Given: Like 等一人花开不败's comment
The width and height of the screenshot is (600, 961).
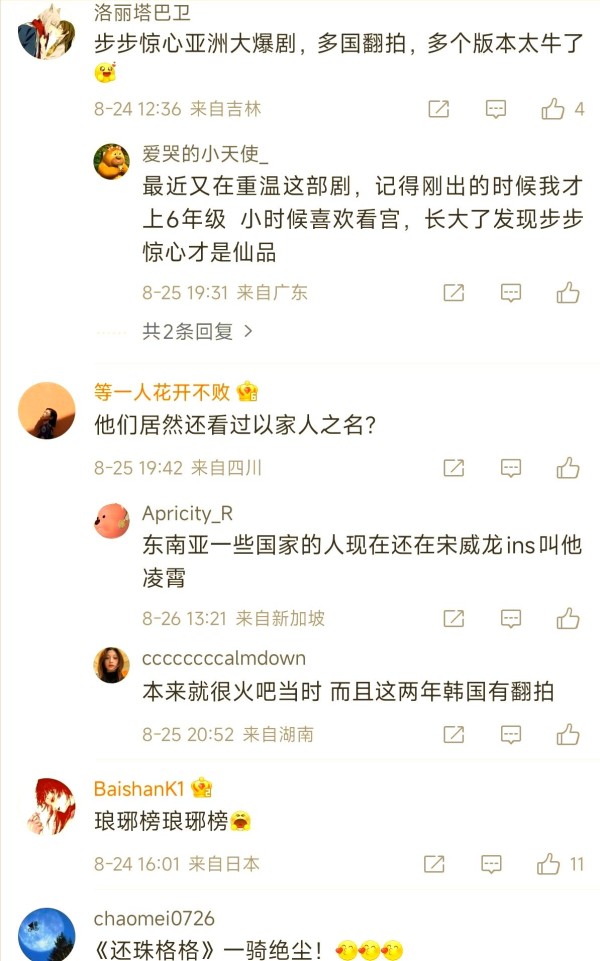Looking at the screenshot, I should [568, 467].
